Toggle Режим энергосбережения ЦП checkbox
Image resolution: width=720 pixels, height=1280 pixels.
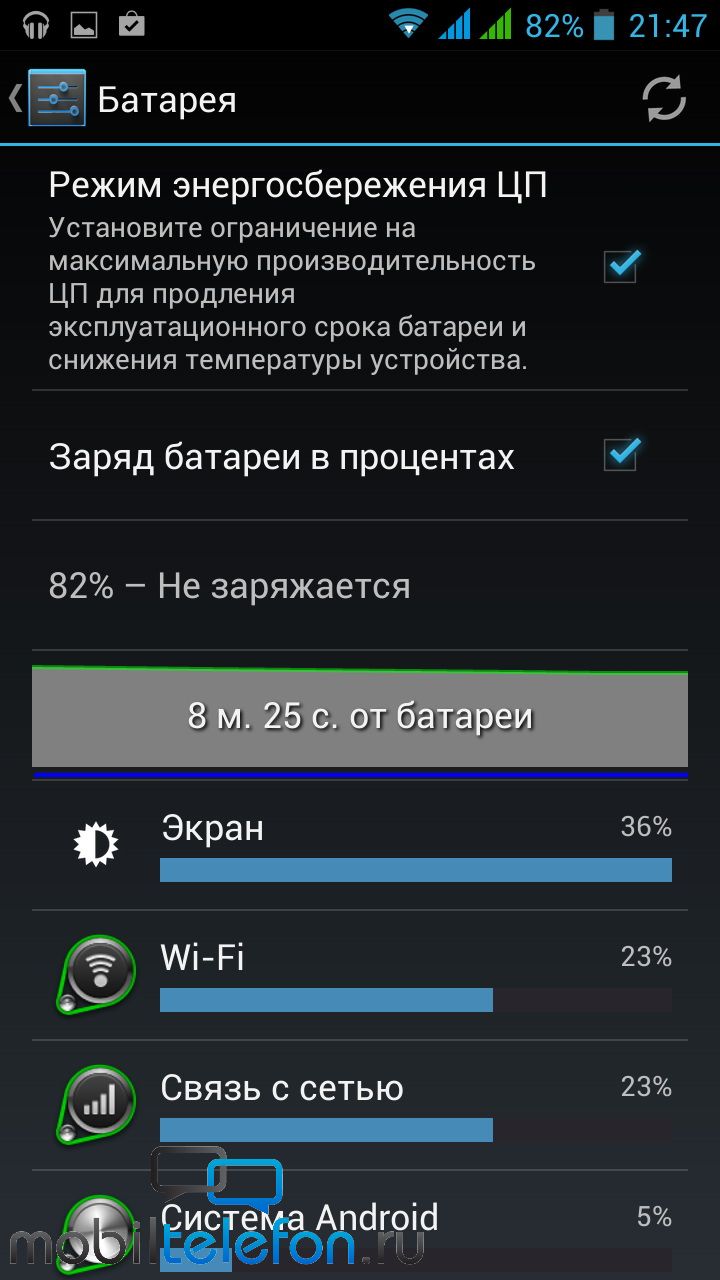622,265
